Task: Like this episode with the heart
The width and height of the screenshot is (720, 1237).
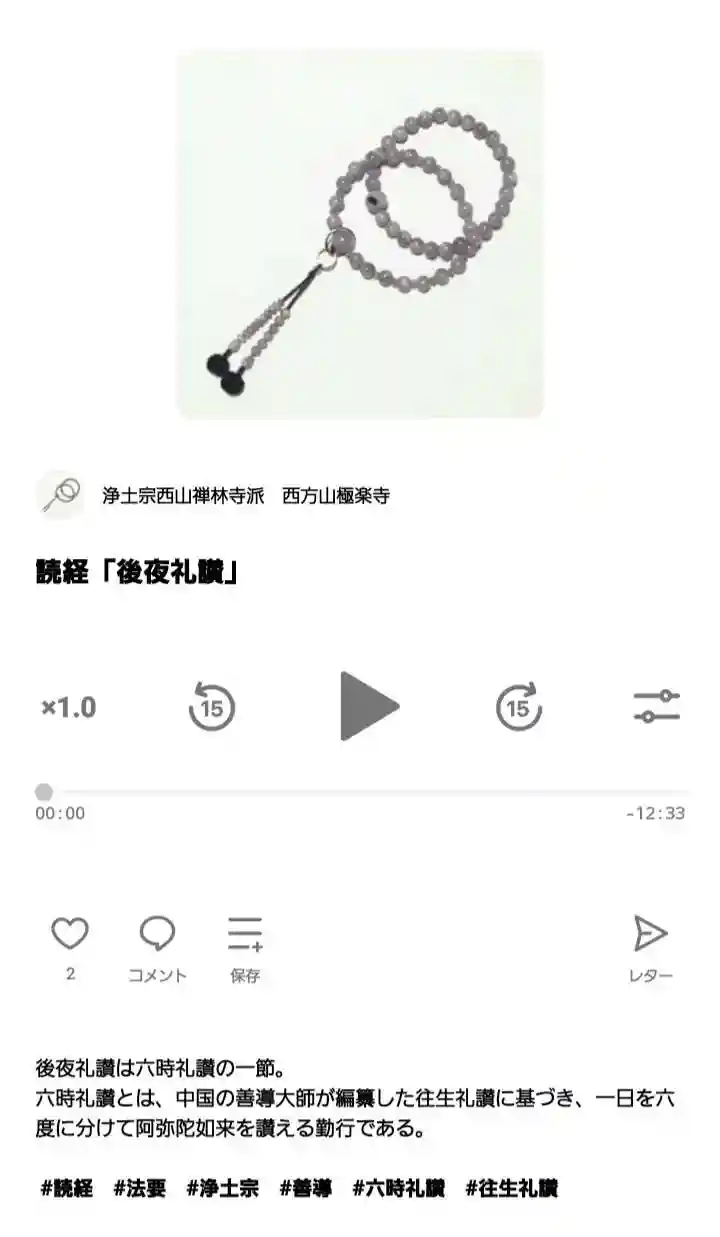Action: pos(70,934)
